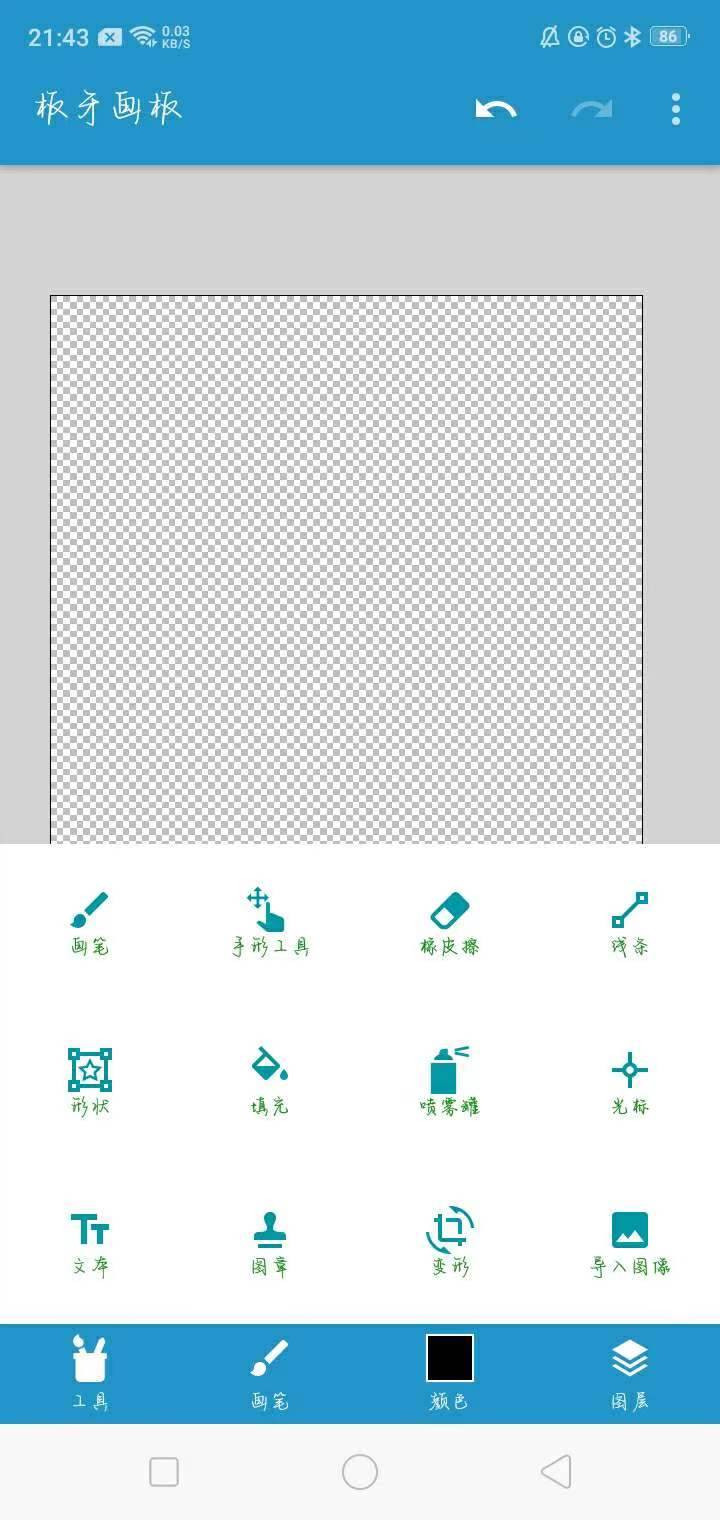This screenshot has height=1520, width=720.
Task: Open the 图层 layers tab
Action: pyautogui.click(x=630, y=1373)
